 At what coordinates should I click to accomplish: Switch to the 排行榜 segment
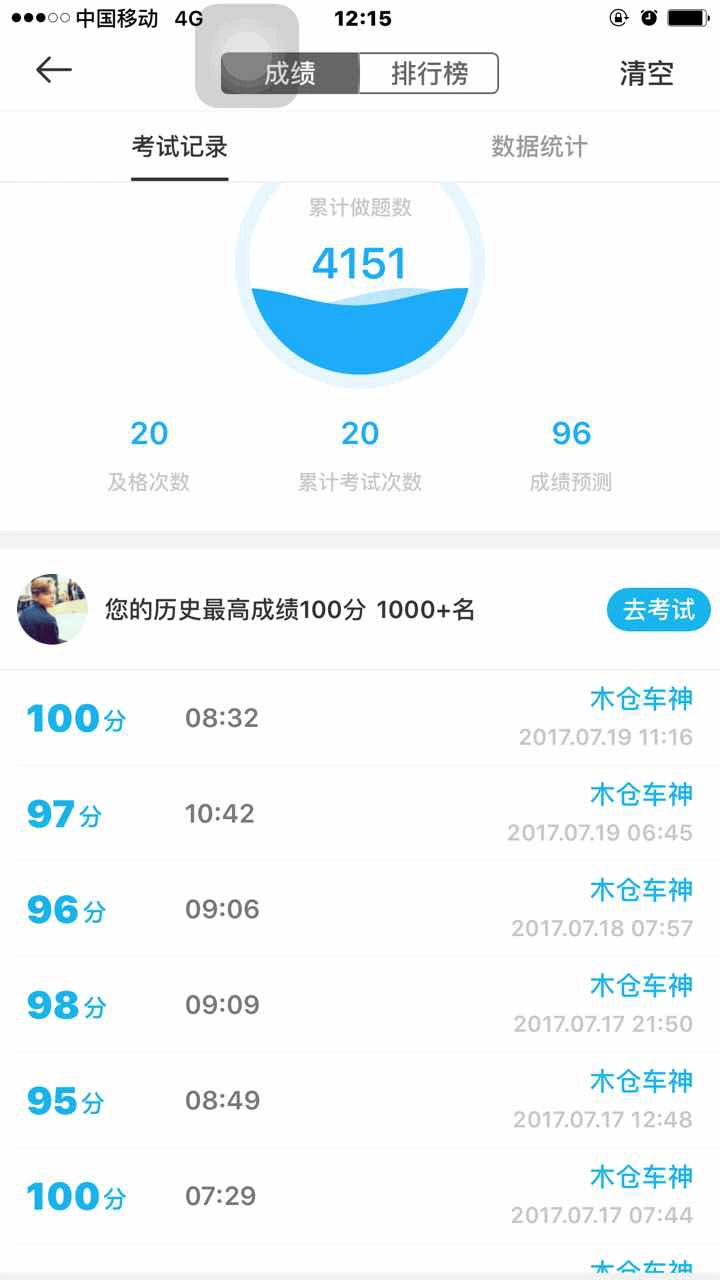point(428,74)
